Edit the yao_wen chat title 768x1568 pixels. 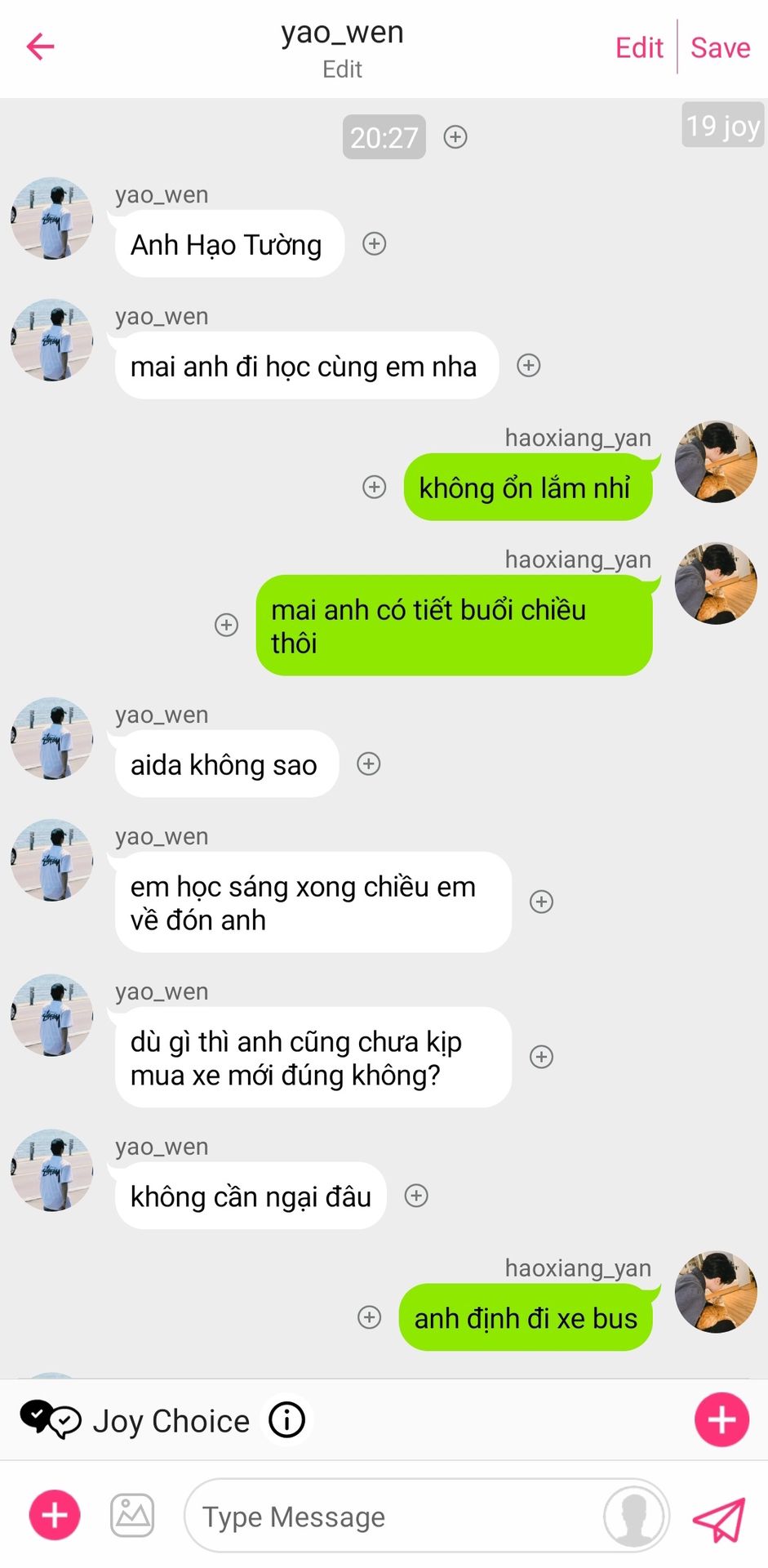[342, 69]
